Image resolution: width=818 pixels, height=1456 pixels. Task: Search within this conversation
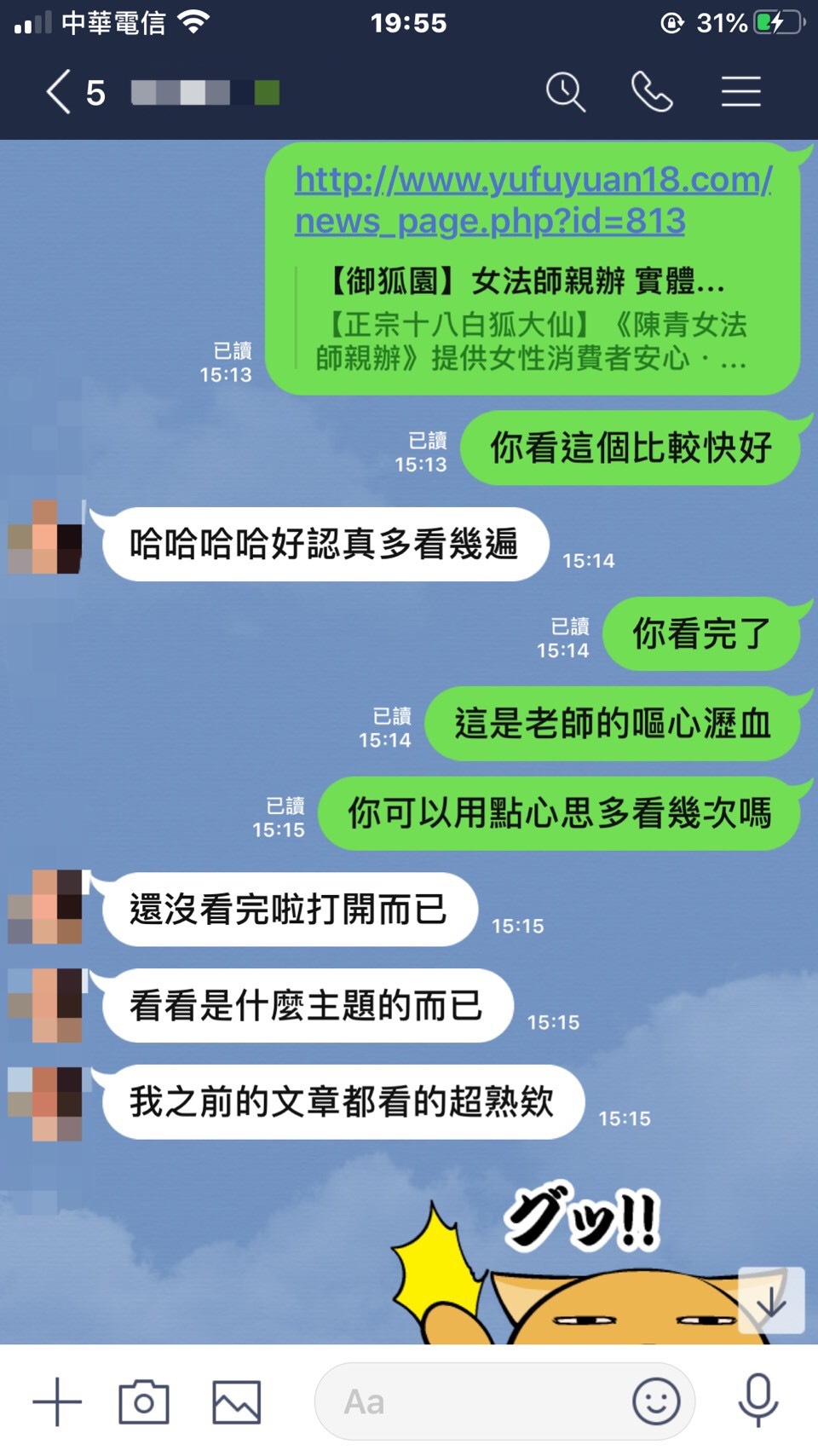click(565, 92)
